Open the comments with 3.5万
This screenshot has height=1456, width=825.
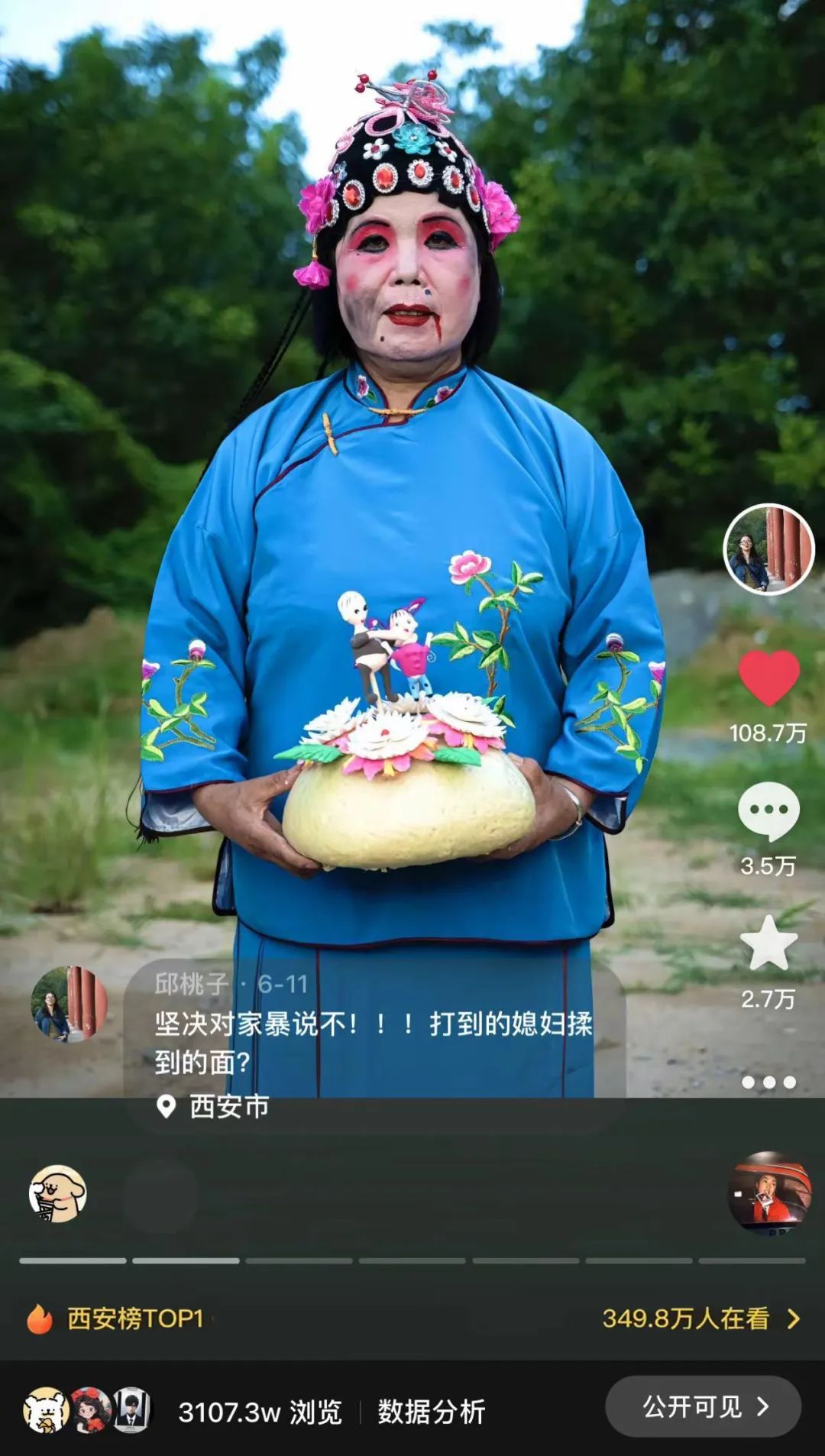point(768,812)
